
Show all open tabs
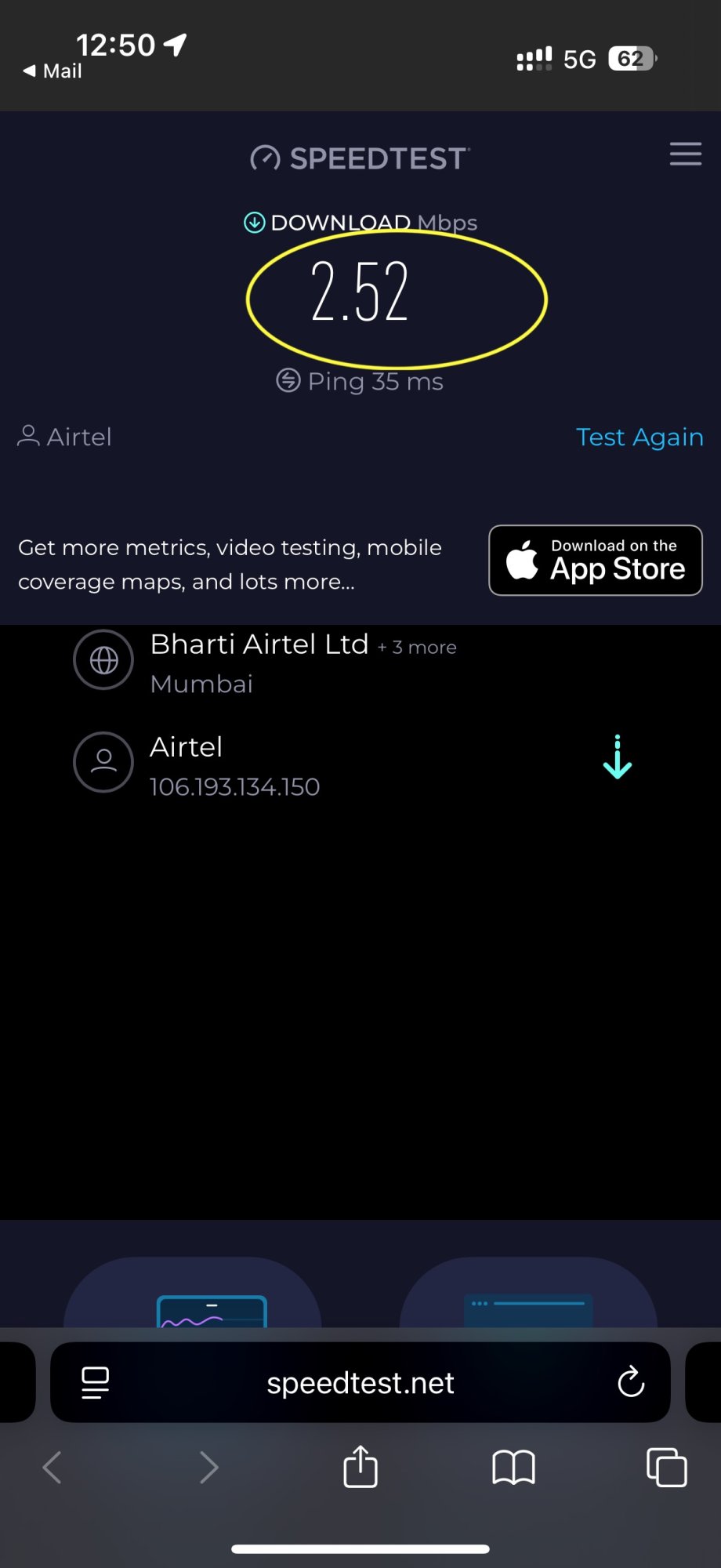pyautogui.click(x=666, y=1467)
